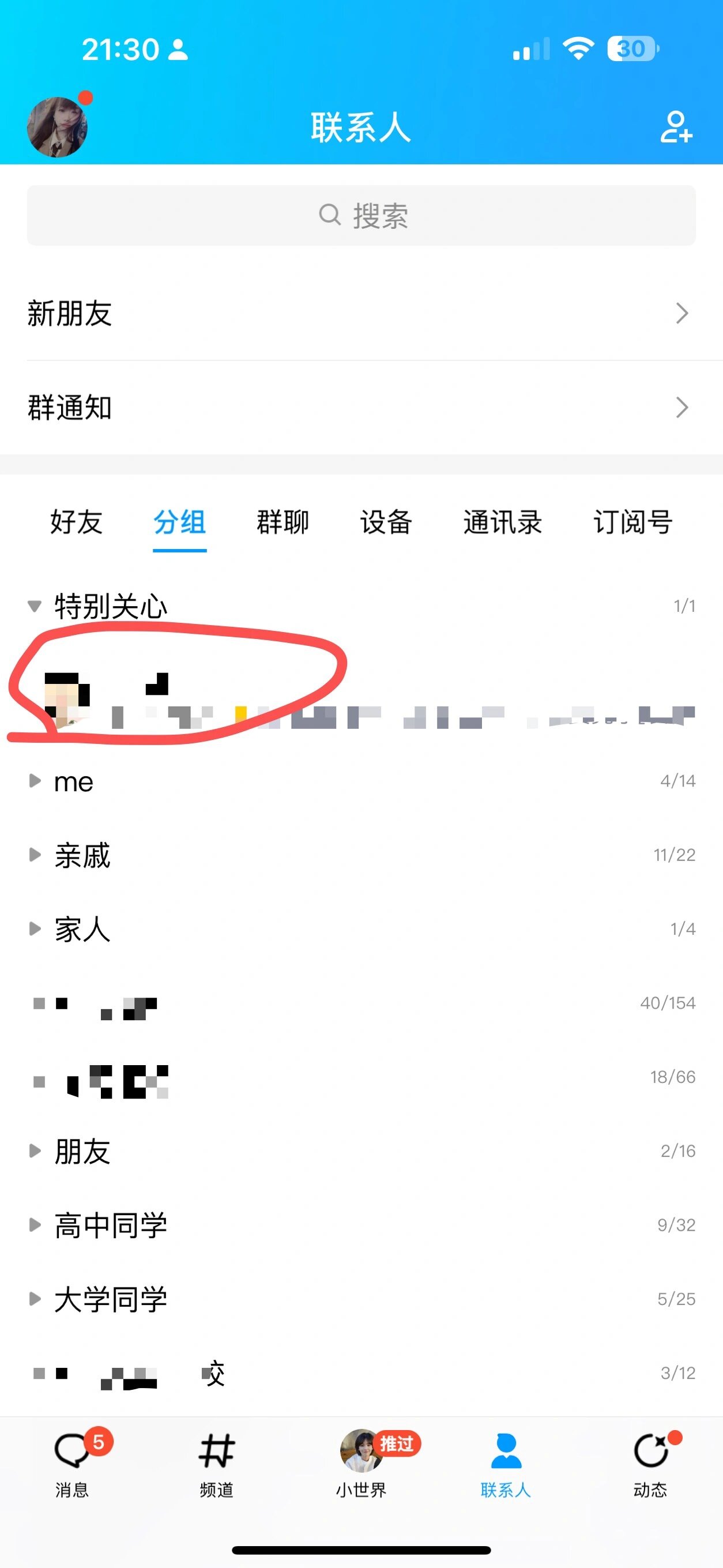
Task: Switch to the 设备 tab
Action: coord(386,522)
